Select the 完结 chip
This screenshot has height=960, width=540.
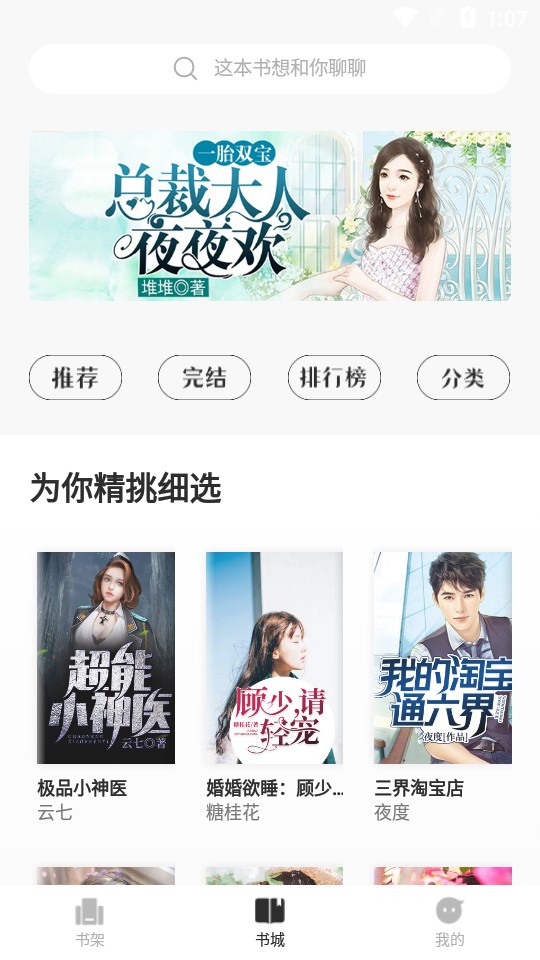point(204,378)
